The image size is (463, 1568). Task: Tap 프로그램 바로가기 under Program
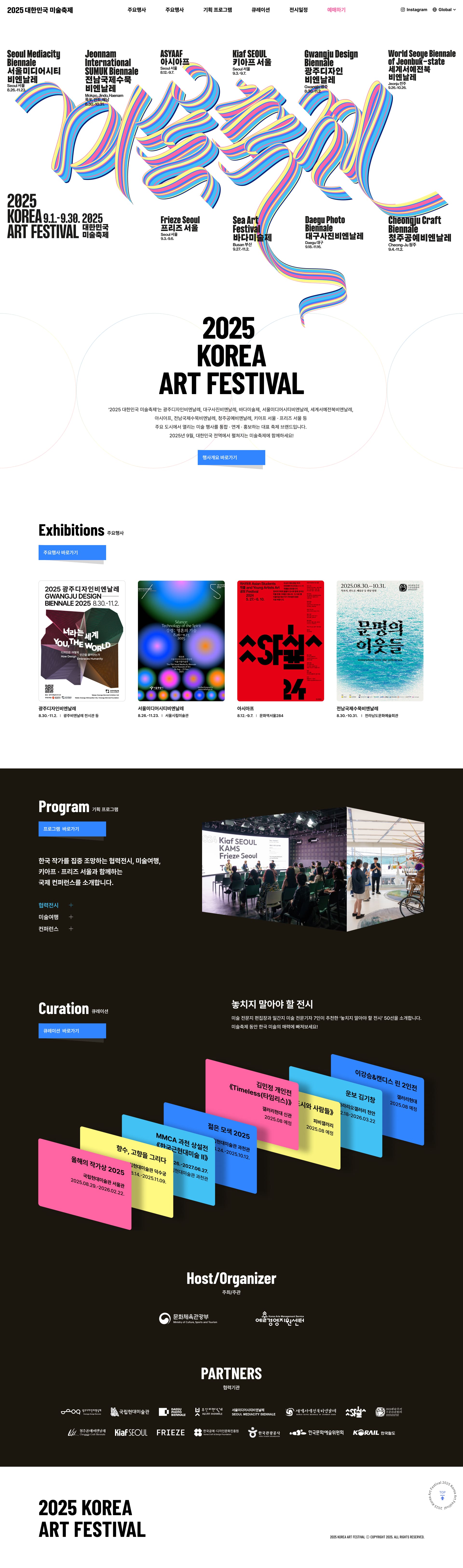point(72,829)
